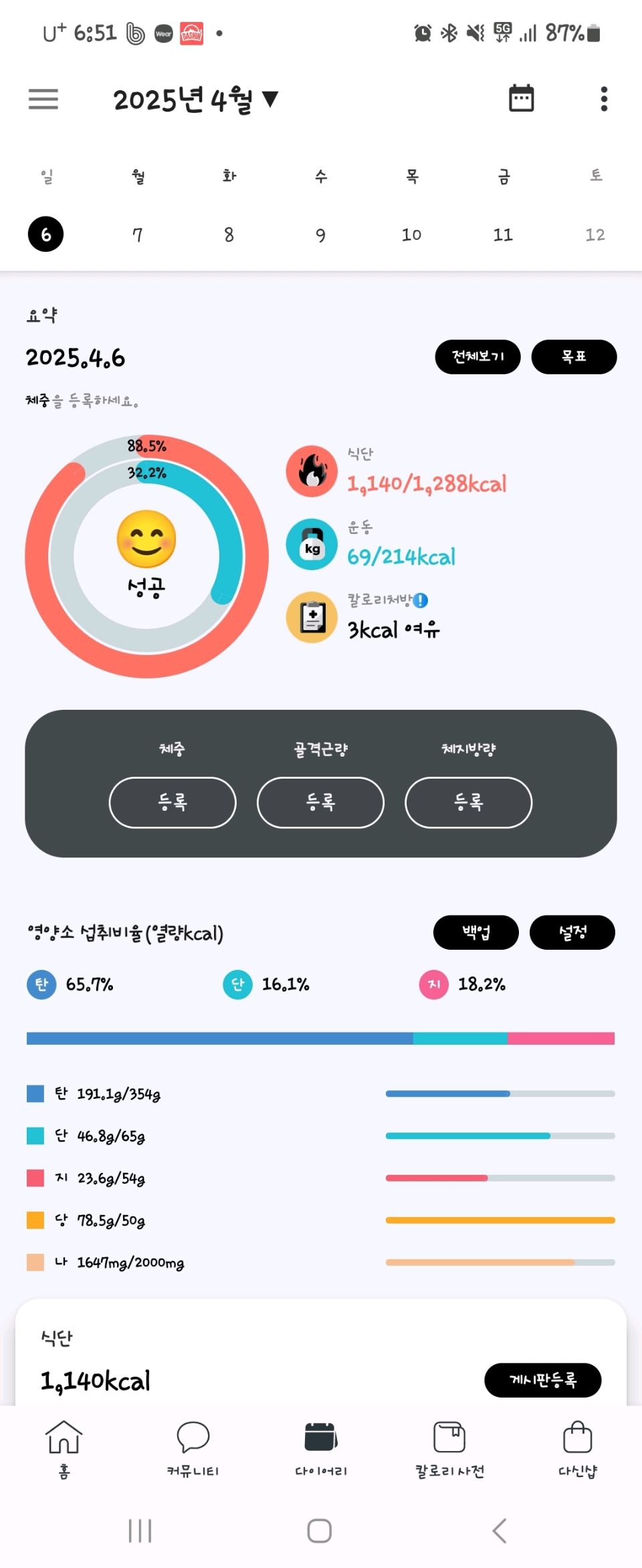Screen dimensions: 642x1568
Task: Open the 목표 goal button
Action: (x=574, y=357)
